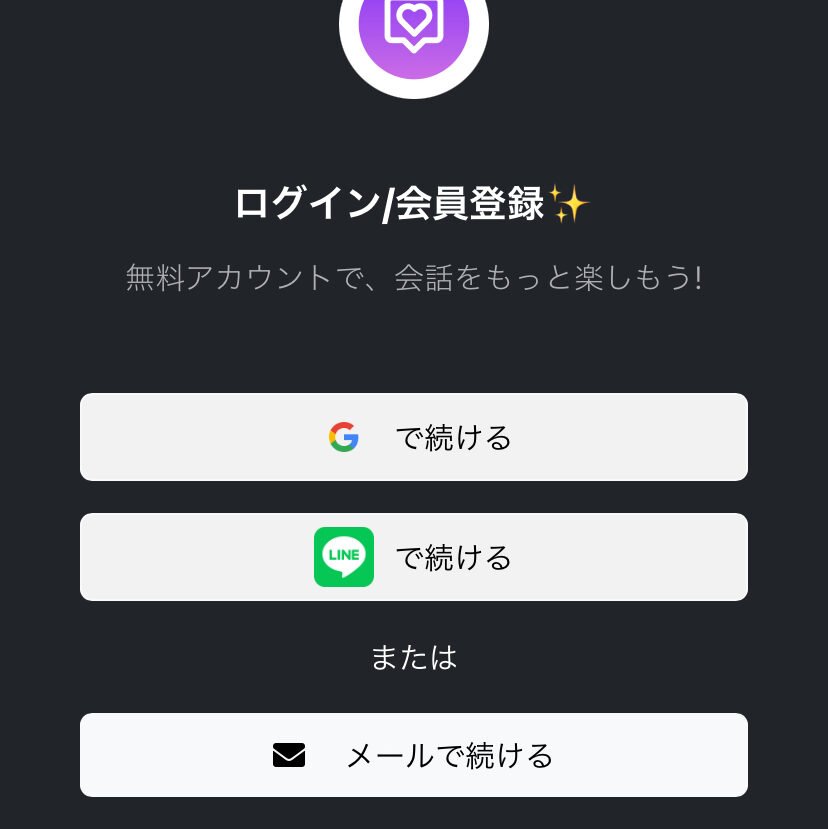
Task: Click で続ける text next to the Google icon
Action: point(453,437)
